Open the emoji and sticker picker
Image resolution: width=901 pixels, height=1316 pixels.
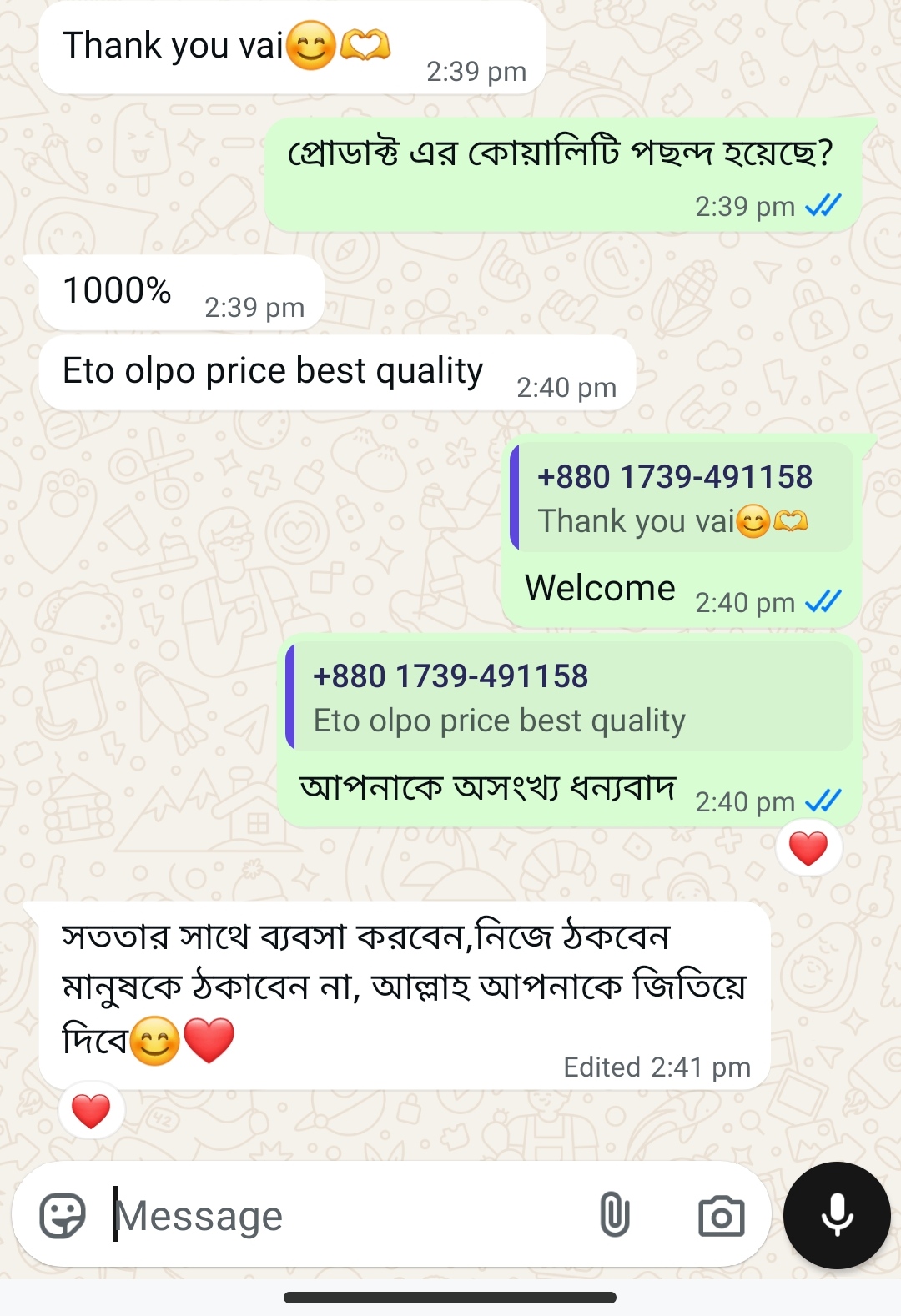[65, 1214]
